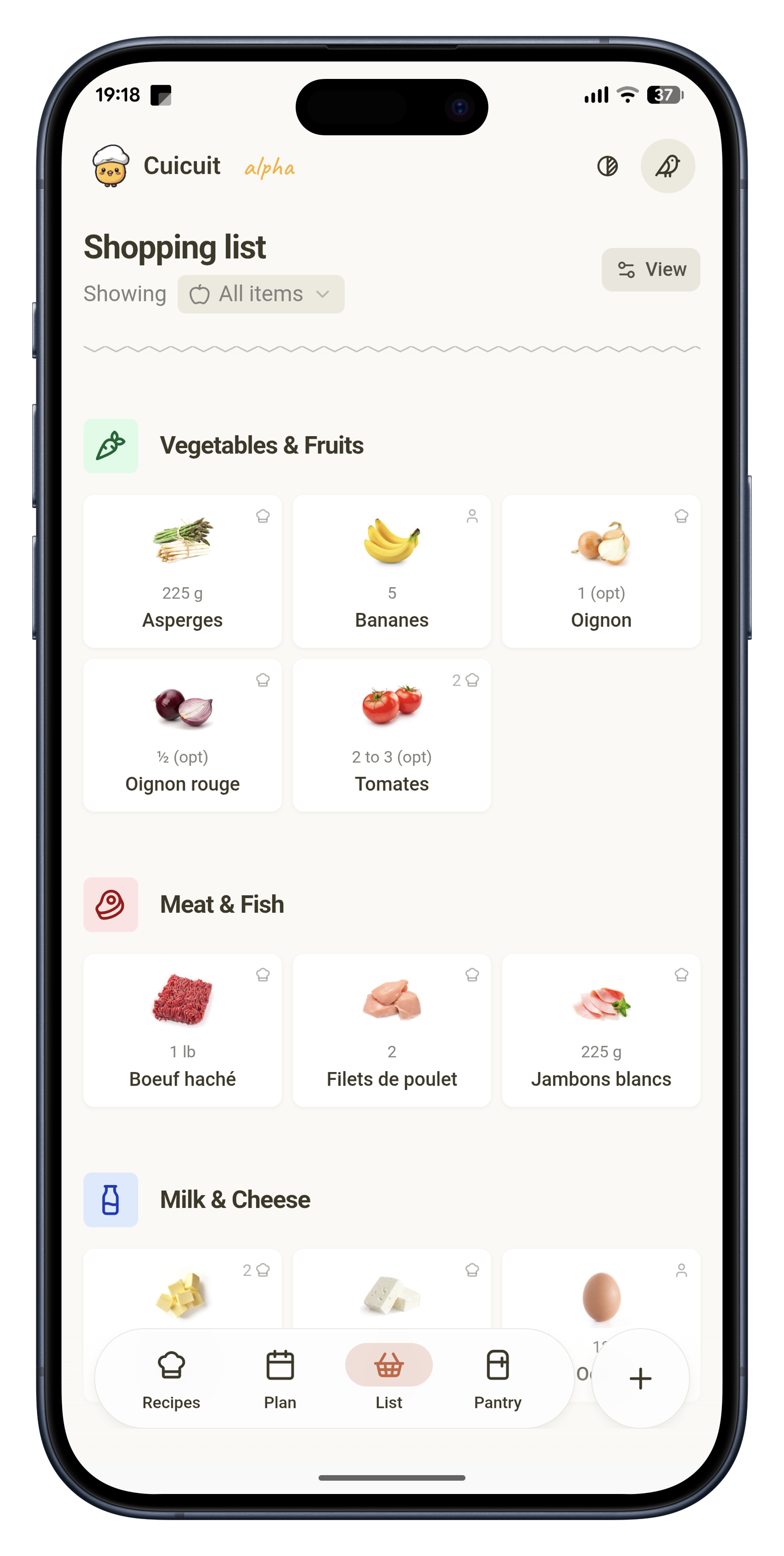This screenshot has height=1556, width=784.
Task: Toggle the theme contrast icon
Action: click(607, 166)
